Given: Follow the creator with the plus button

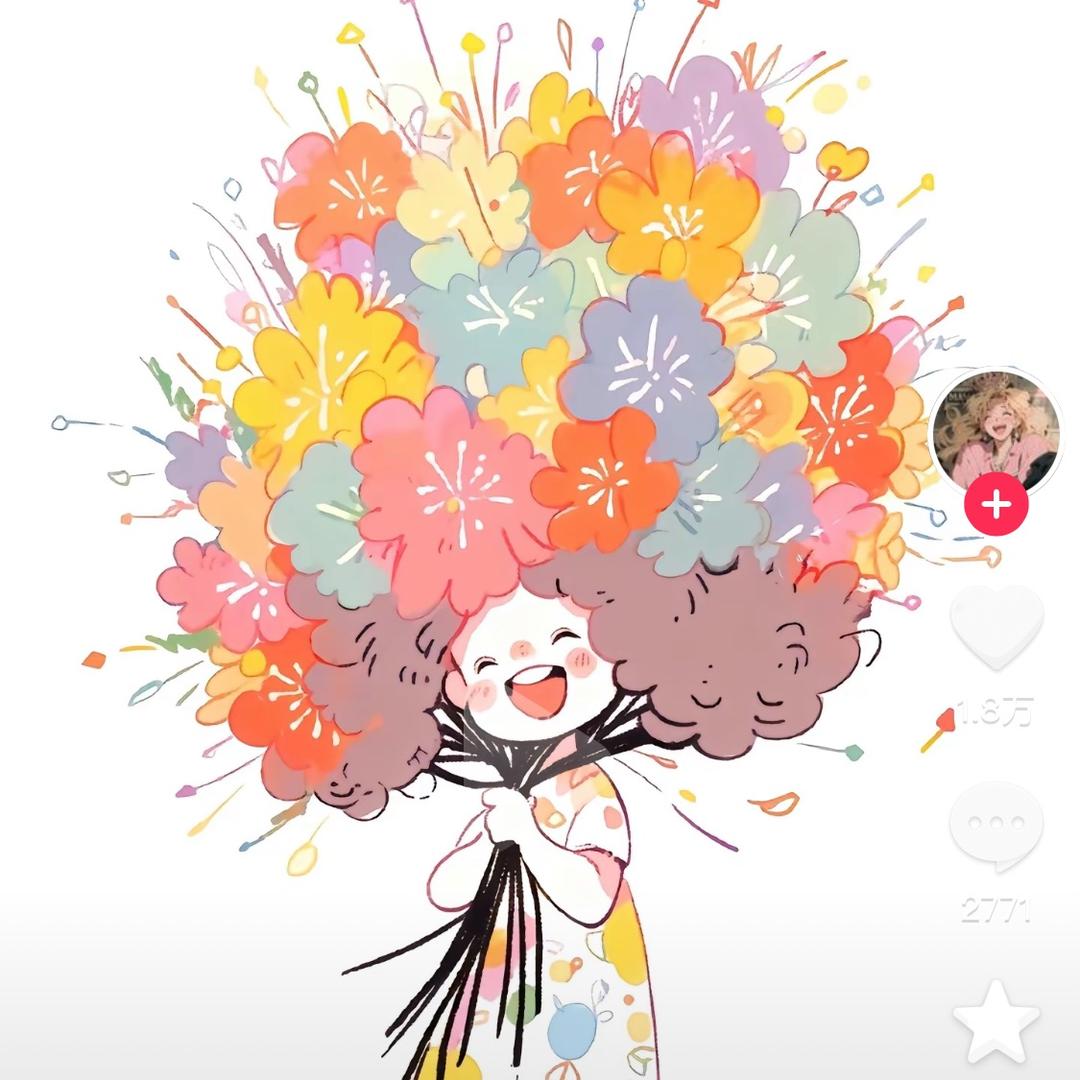Looking at the screenshot, I should (x=996, y=505).
